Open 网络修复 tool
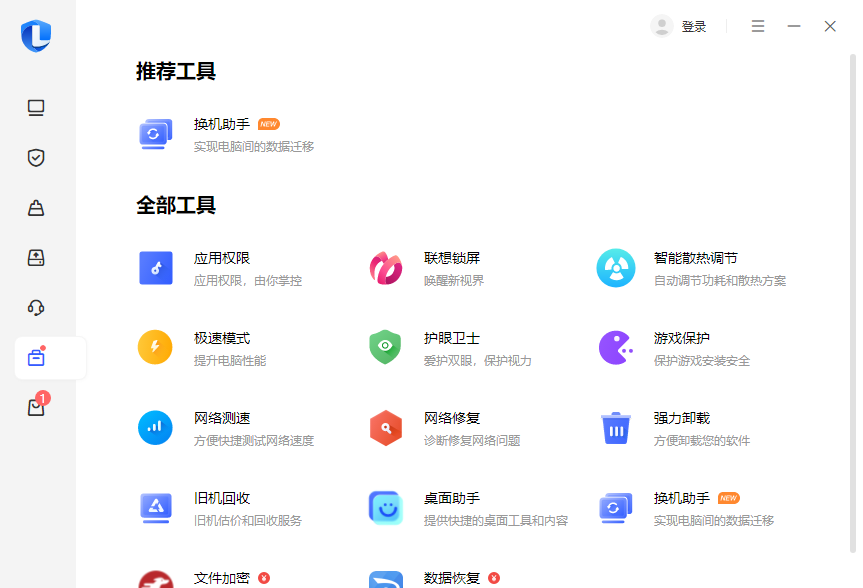Screen dimensions: 863x588 click(452, 418)
